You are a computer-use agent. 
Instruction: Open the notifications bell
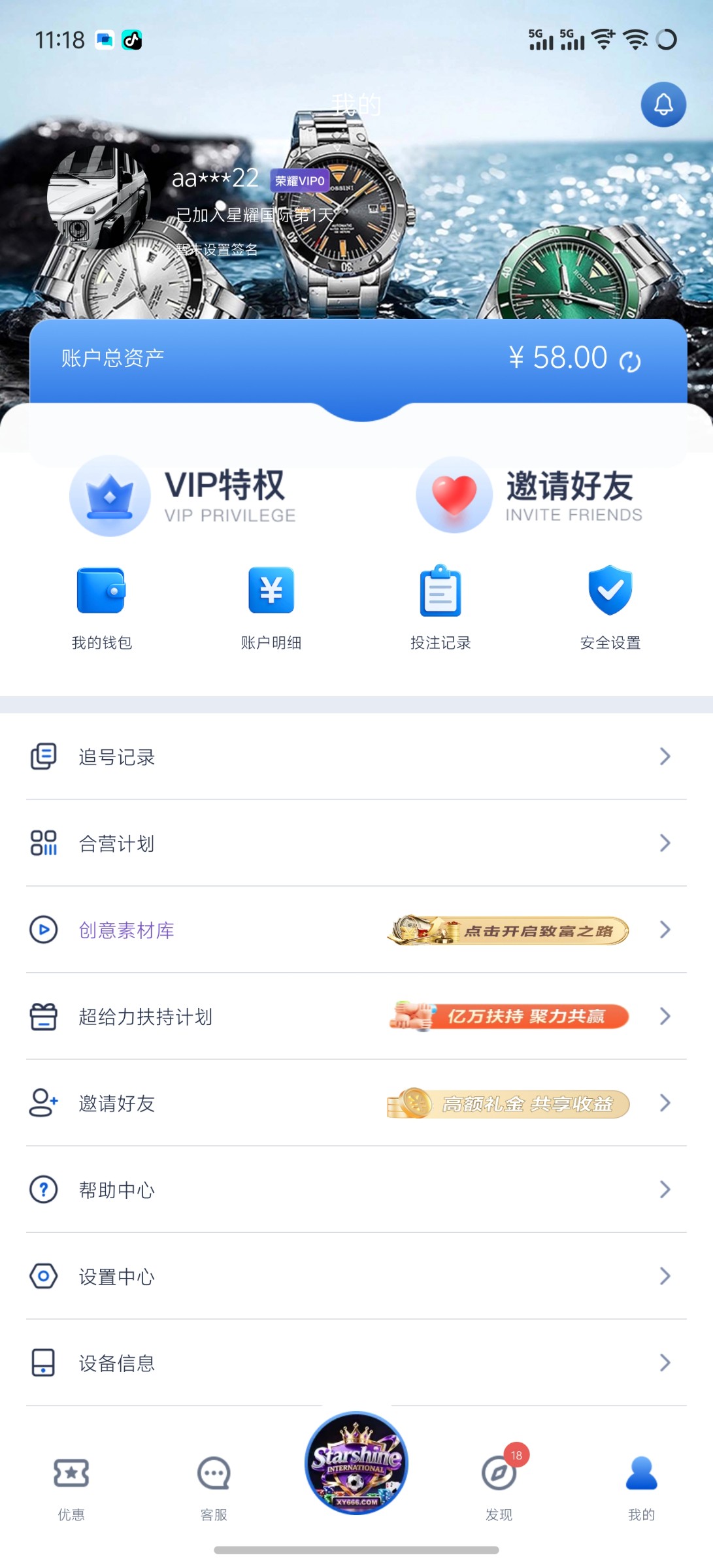point(663,105)
